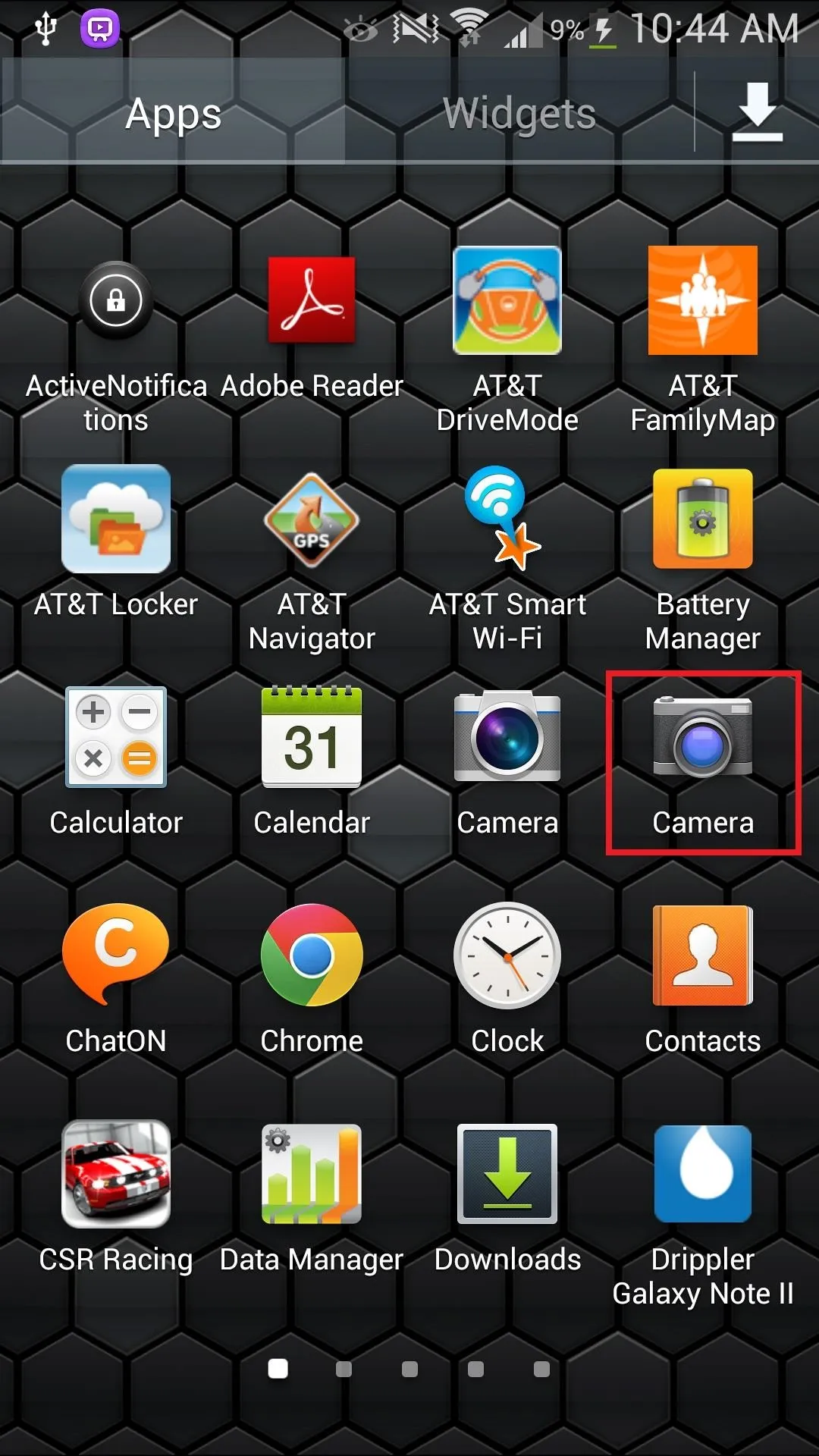Open AT&T Navigator
The height and width of the screenshot is (1456, 819).
point(312,520)
